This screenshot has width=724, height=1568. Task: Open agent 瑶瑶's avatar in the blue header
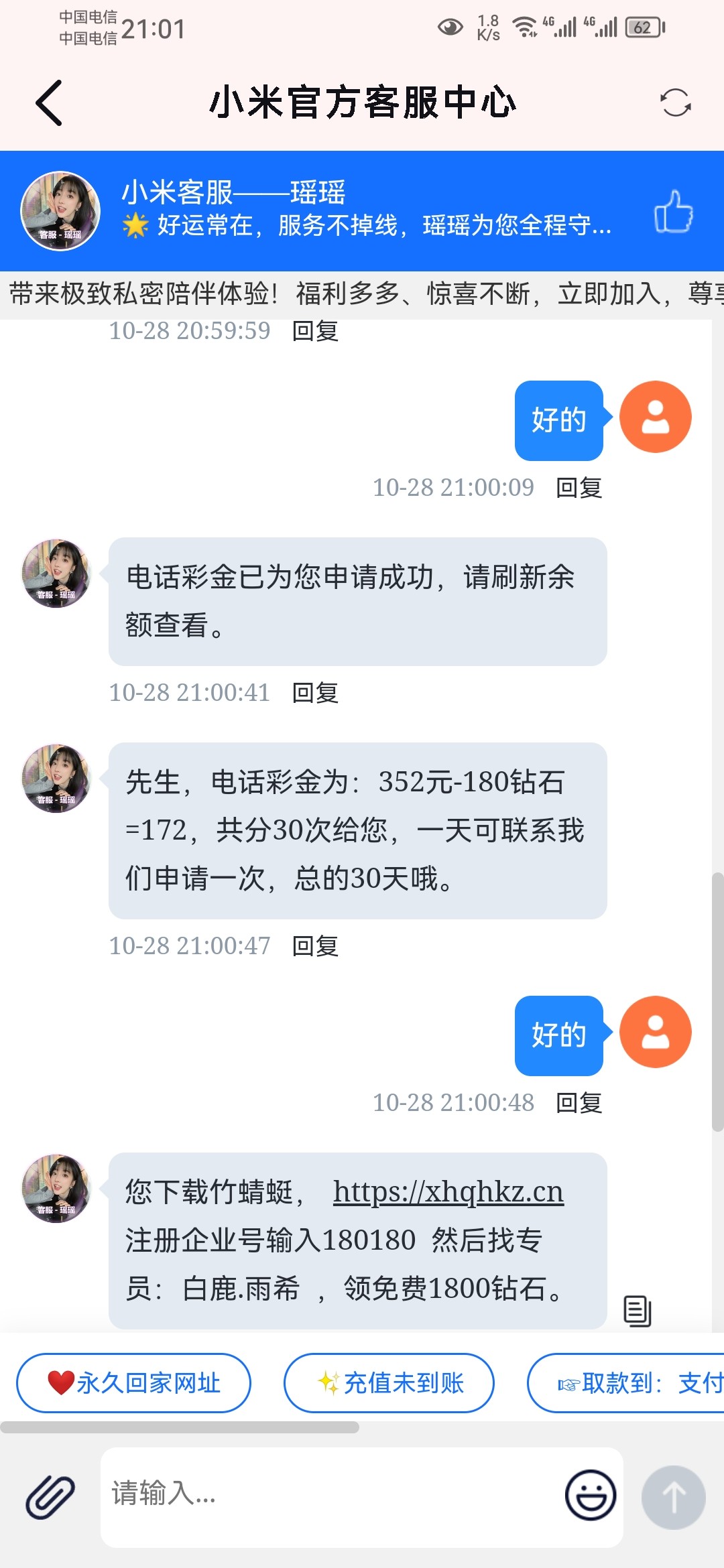(60, 211)
